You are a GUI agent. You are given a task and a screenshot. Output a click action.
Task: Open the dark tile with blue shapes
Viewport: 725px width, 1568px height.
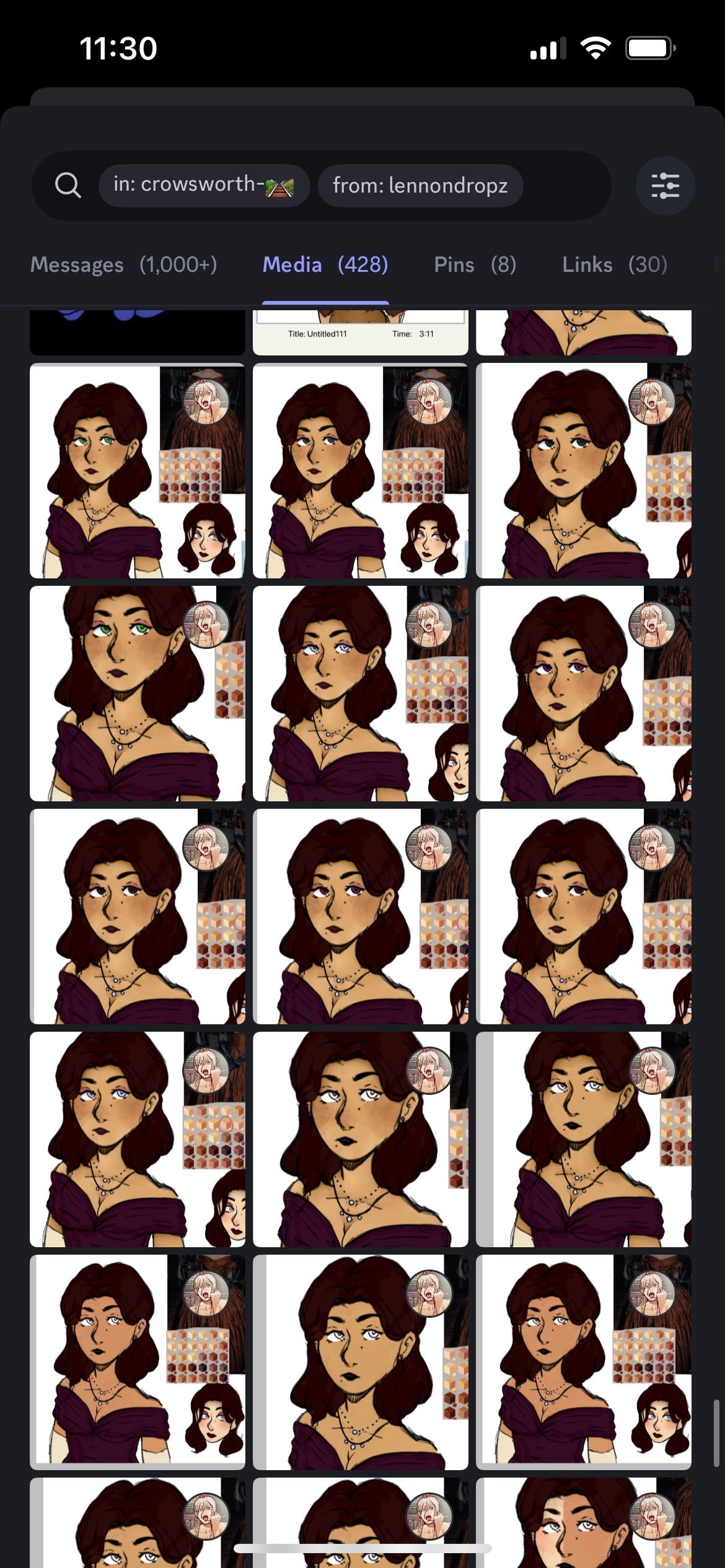click(x=137, y=332)
